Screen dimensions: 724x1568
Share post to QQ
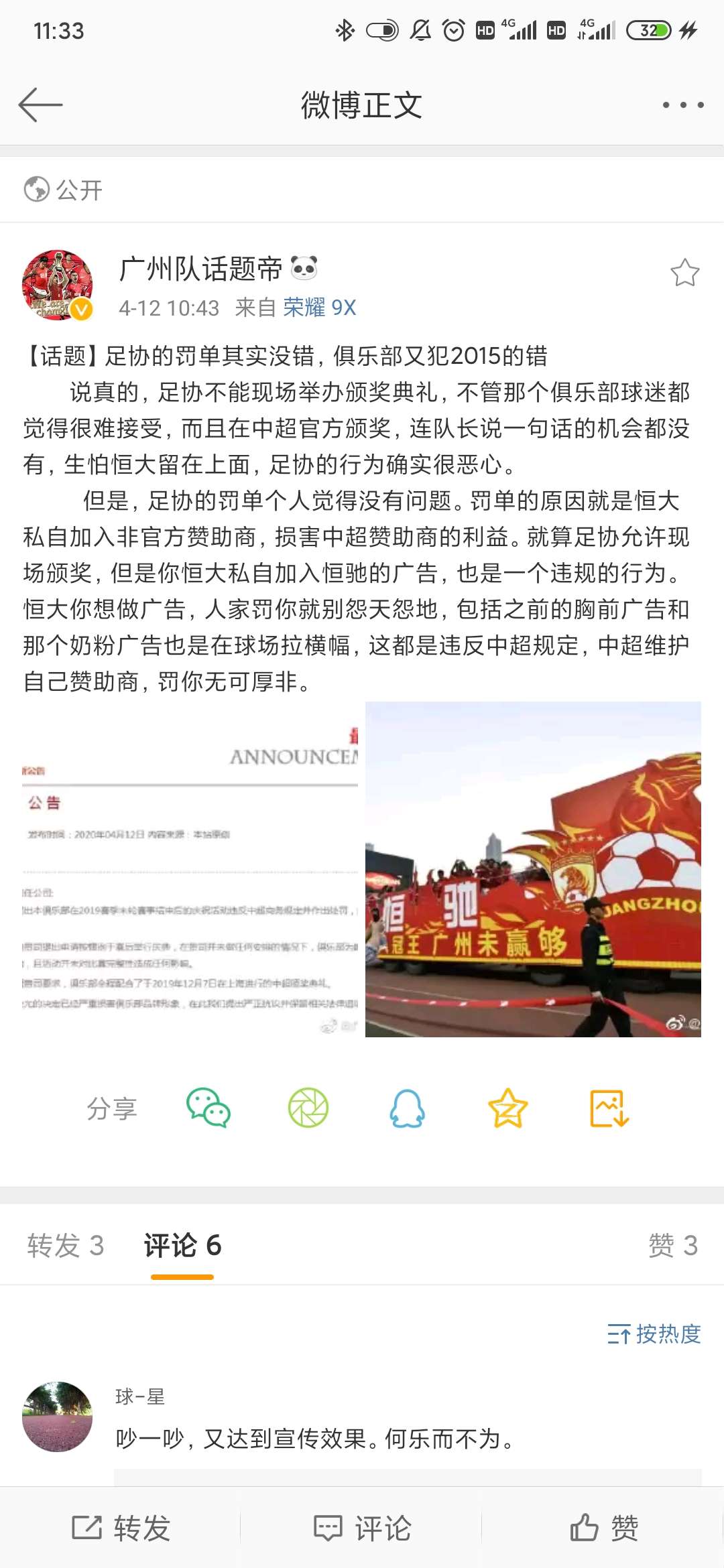(x=408, y=1108)
